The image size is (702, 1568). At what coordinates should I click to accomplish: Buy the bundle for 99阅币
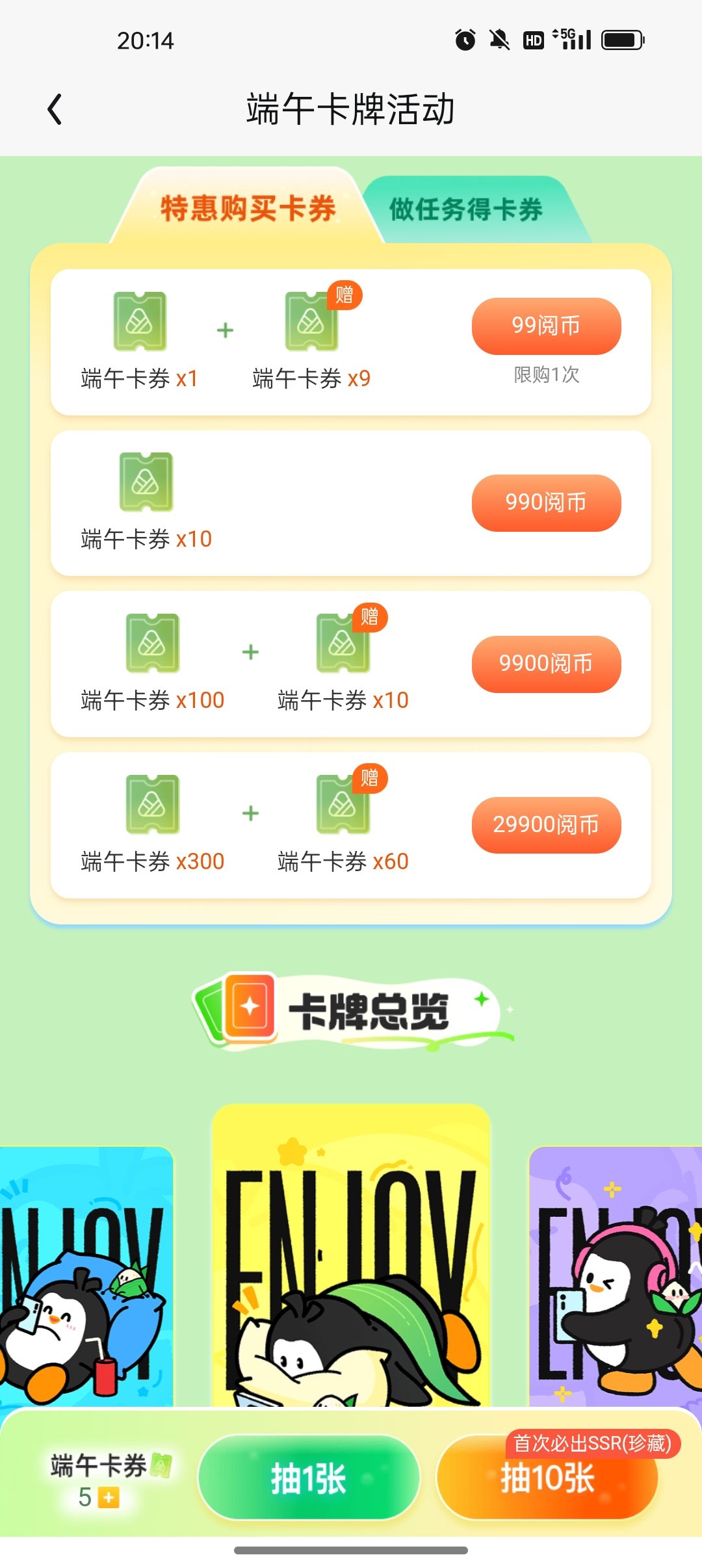pos(546,326)
